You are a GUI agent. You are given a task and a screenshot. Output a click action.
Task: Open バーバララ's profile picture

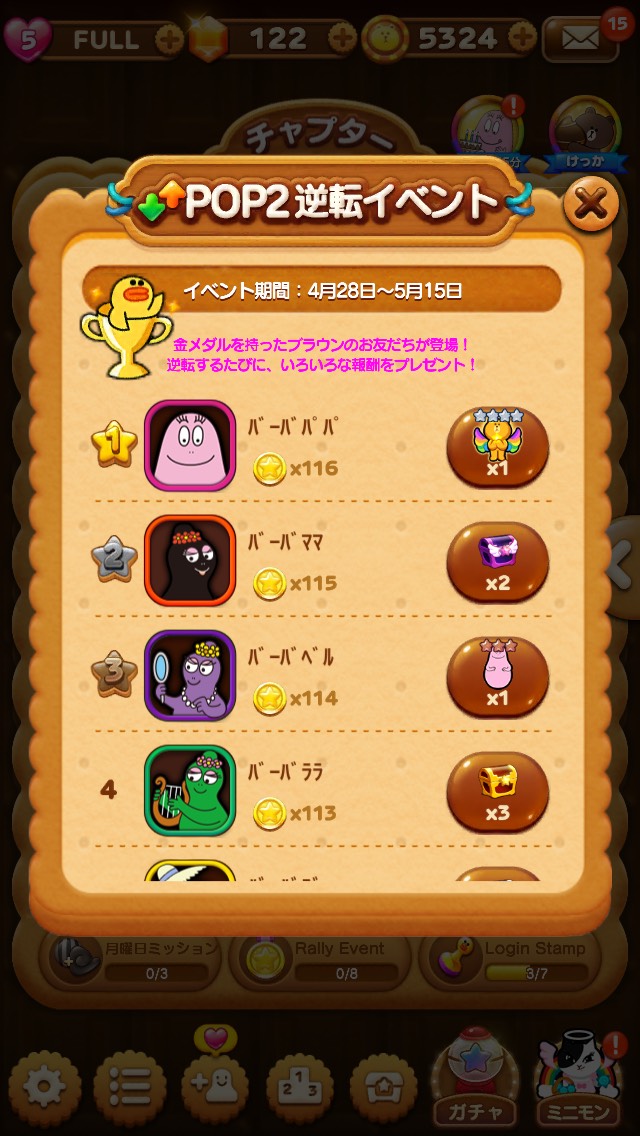[x=190, y=791]
